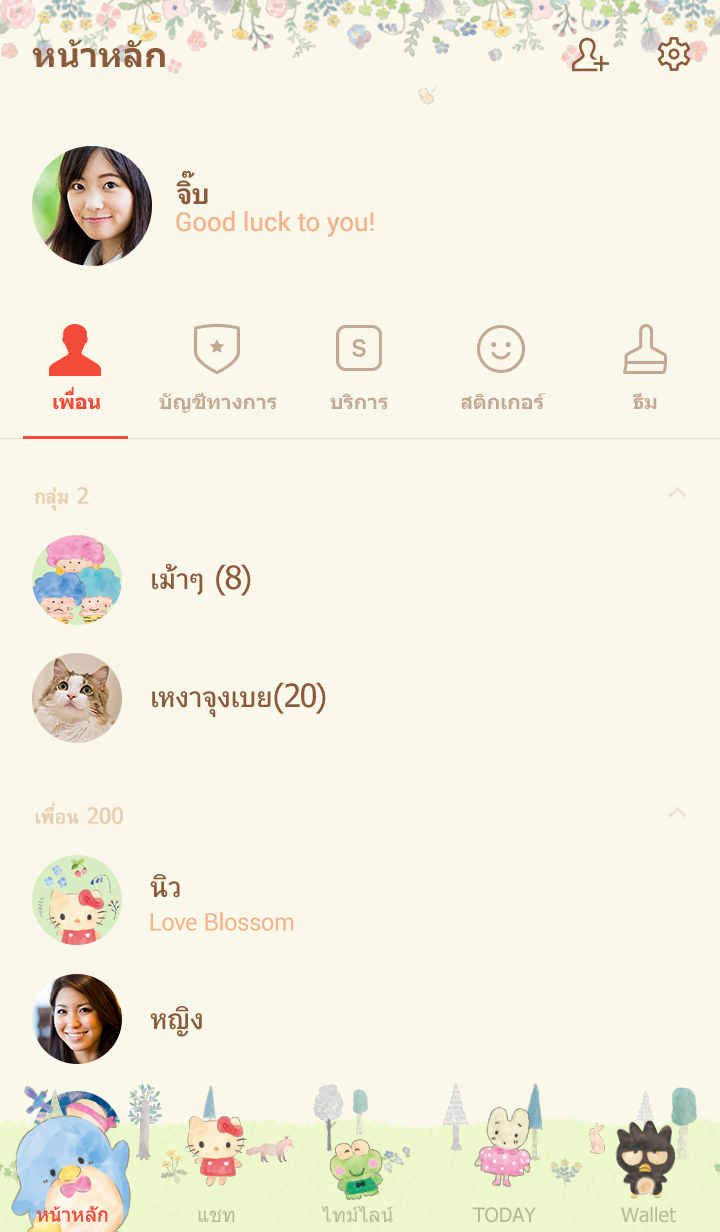Open จิ๊บ's own profile
This screenshot has height=1232, width=720.
tap(92, 206)
